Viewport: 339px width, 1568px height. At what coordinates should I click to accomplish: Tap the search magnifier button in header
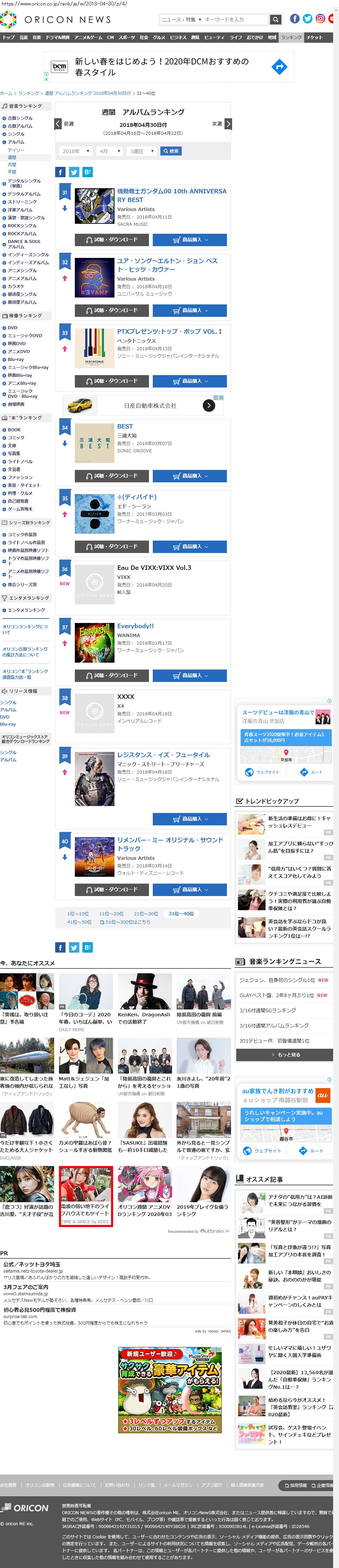pyautogui.click(x=276, y=19)
